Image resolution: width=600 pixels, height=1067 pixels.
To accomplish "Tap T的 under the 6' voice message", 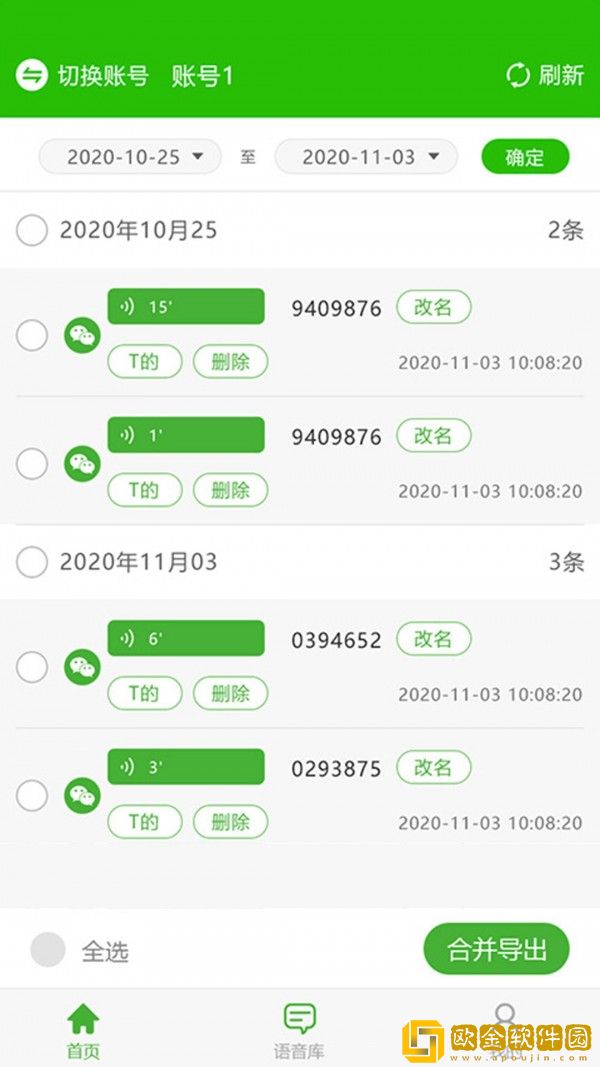I will point(144,693).
